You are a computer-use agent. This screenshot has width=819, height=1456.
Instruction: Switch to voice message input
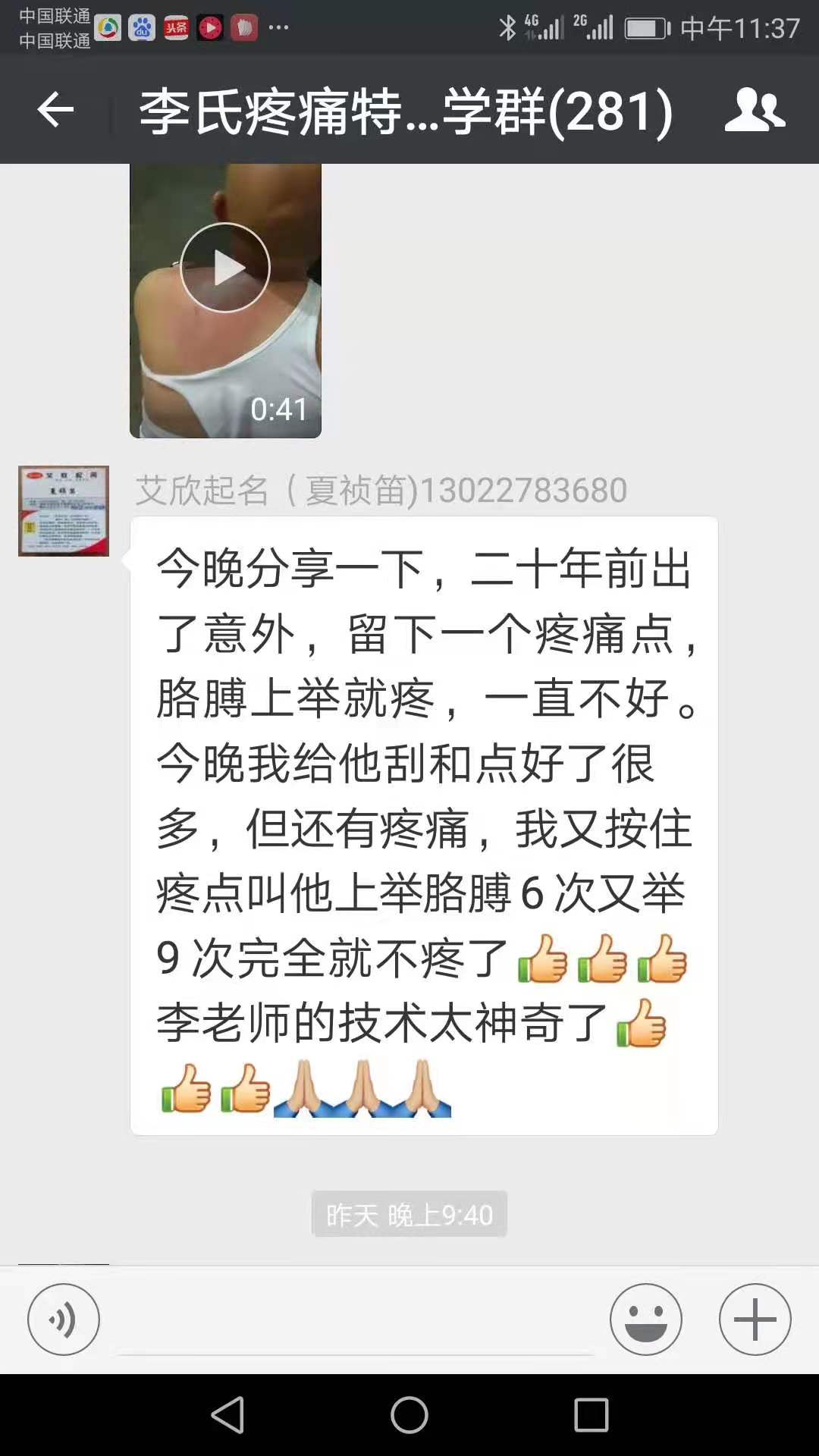[x=64, y=1319]
